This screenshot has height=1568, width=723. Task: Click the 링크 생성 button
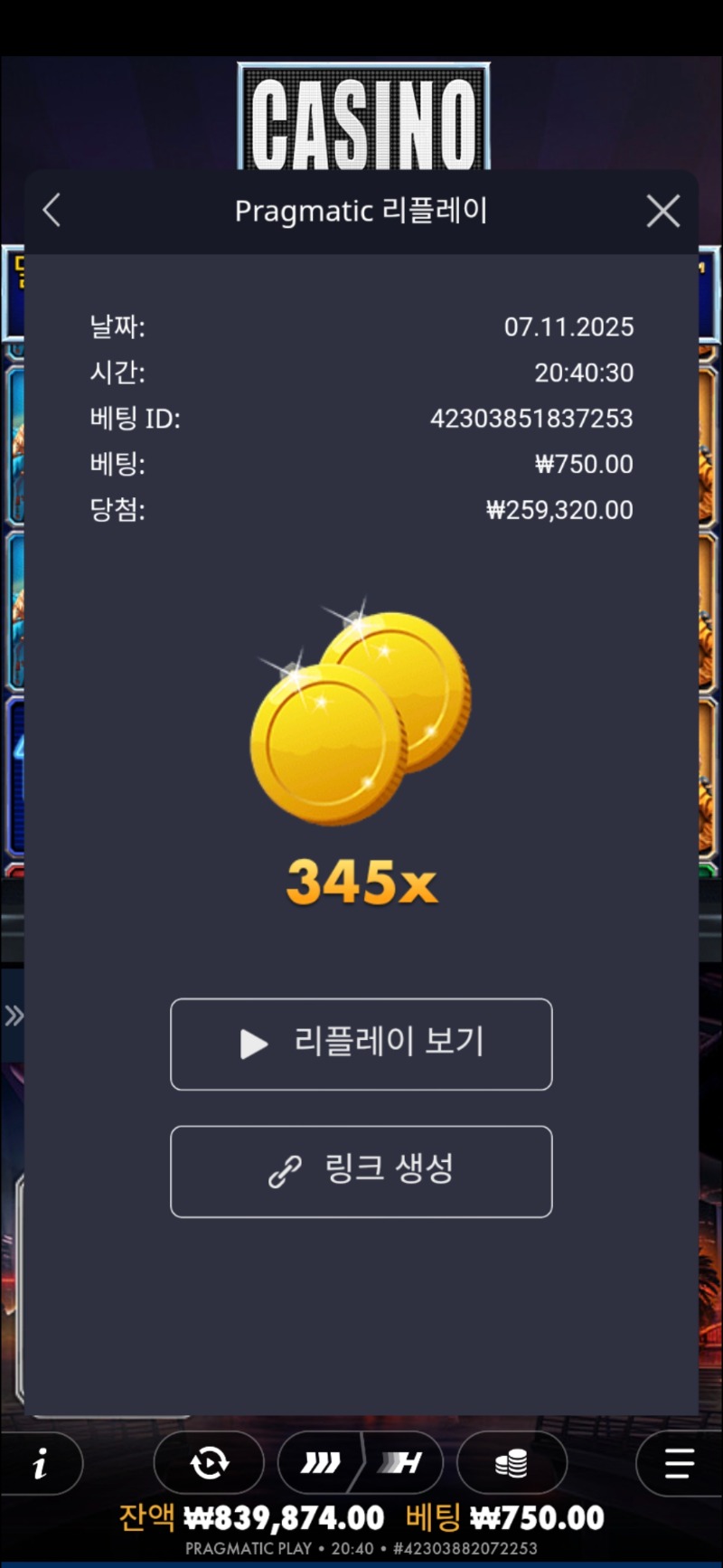361,1172
